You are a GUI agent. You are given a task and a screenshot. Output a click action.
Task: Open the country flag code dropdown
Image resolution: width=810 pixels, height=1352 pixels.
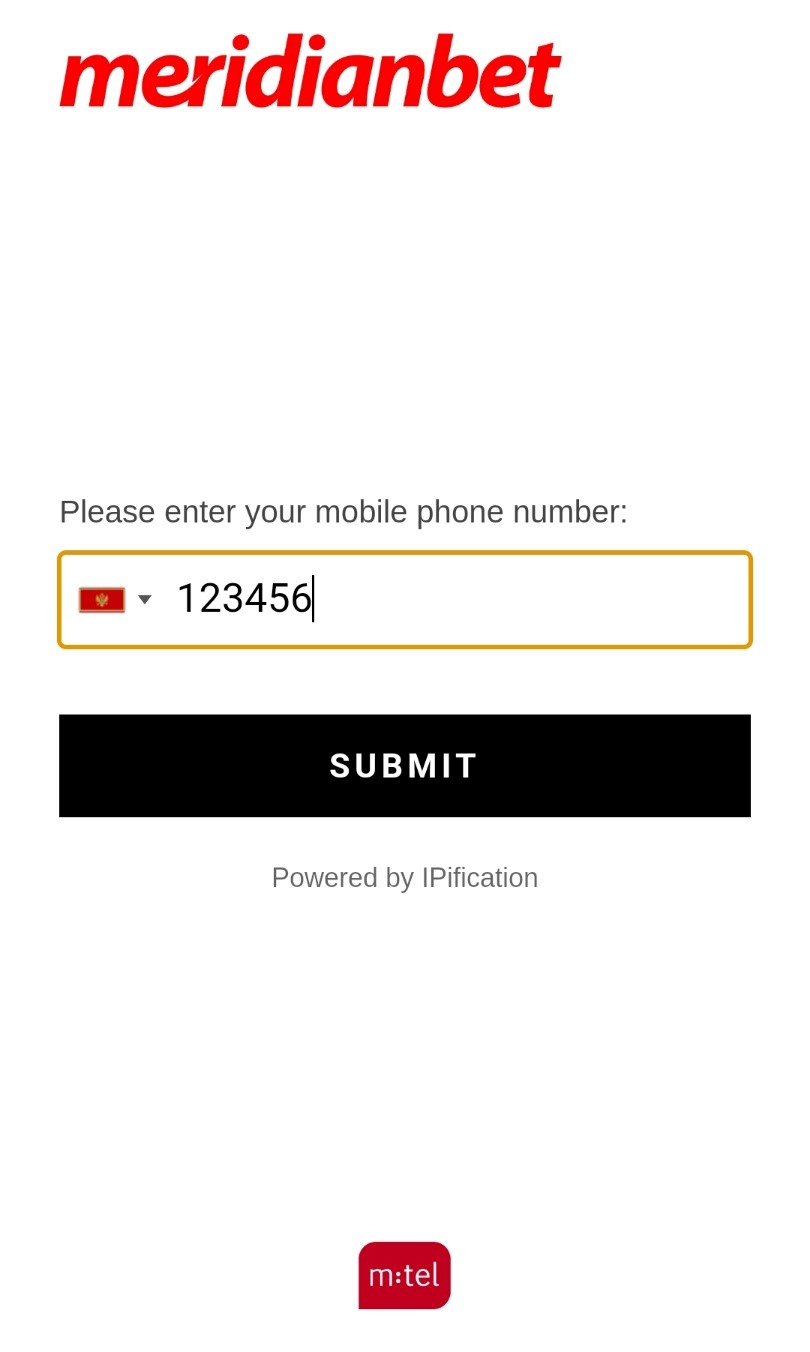[115, 600]
